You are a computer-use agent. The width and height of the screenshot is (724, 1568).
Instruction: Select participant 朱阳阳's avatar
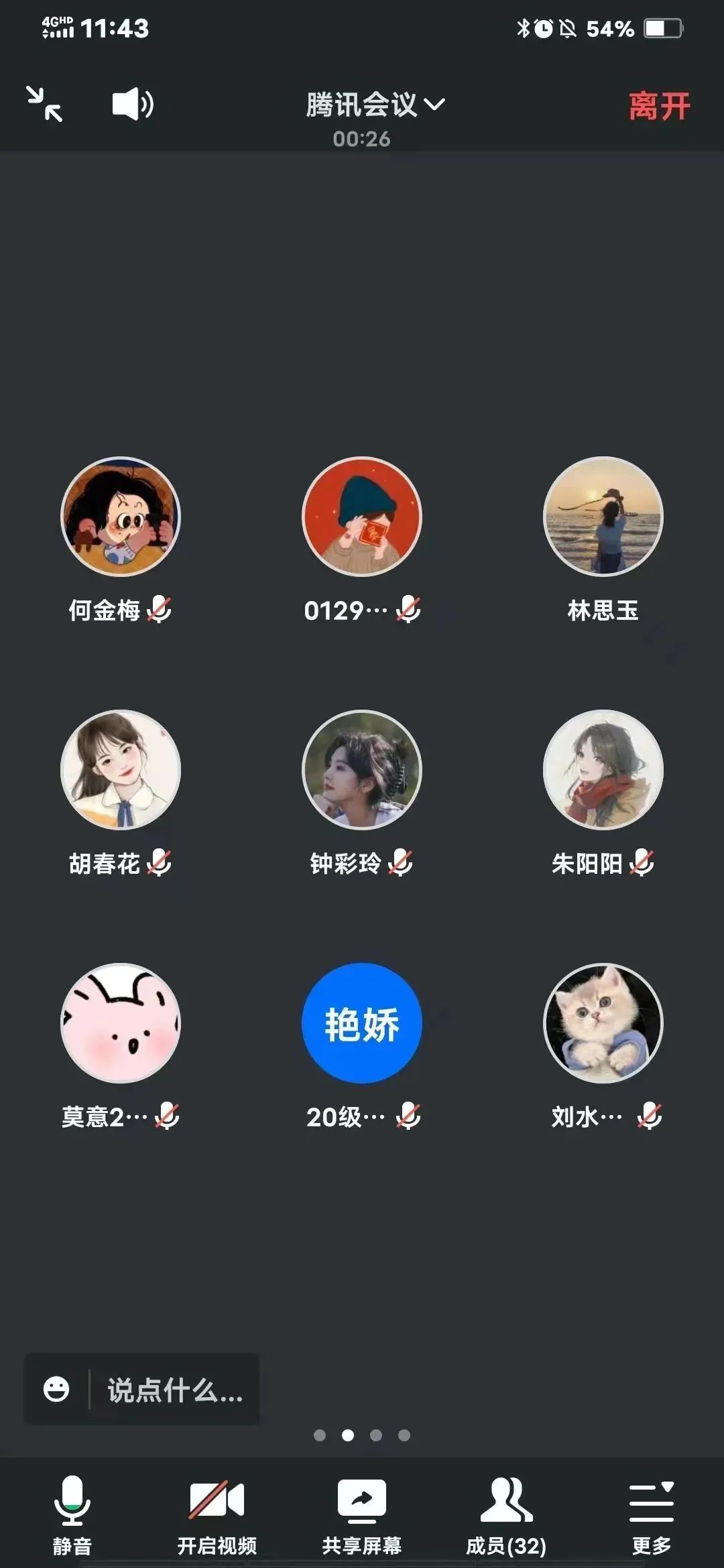(603, 770)
